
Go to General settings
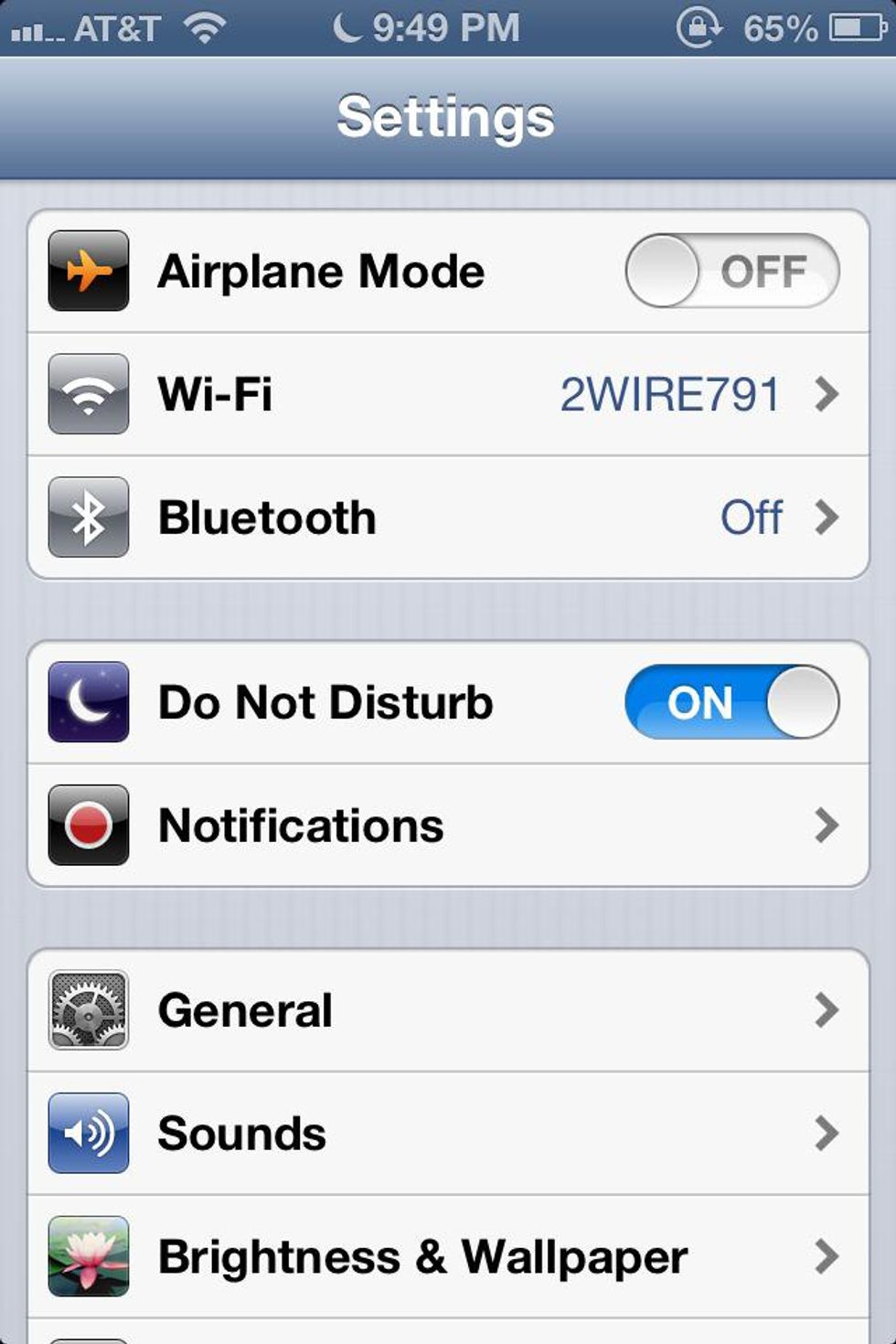click(448, 1010)
